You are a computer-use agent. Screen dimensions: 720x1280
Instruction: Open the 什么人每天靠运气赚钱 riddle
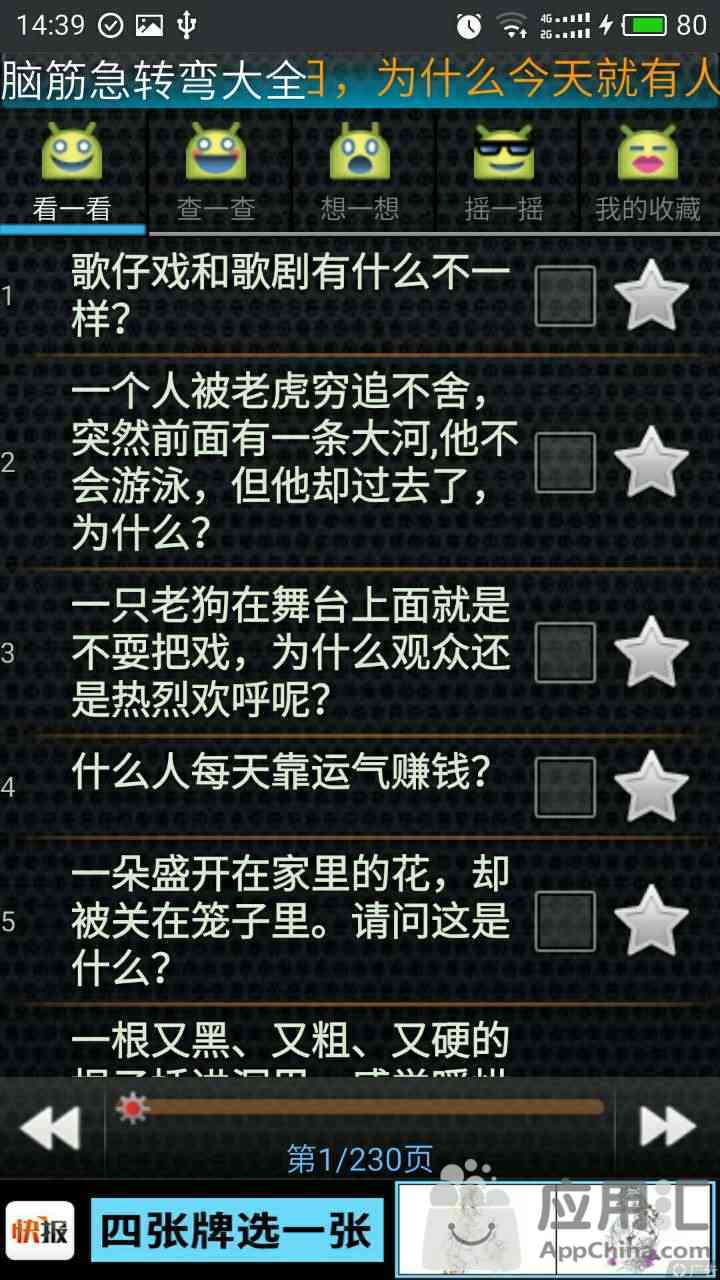[x=280, y=771]
